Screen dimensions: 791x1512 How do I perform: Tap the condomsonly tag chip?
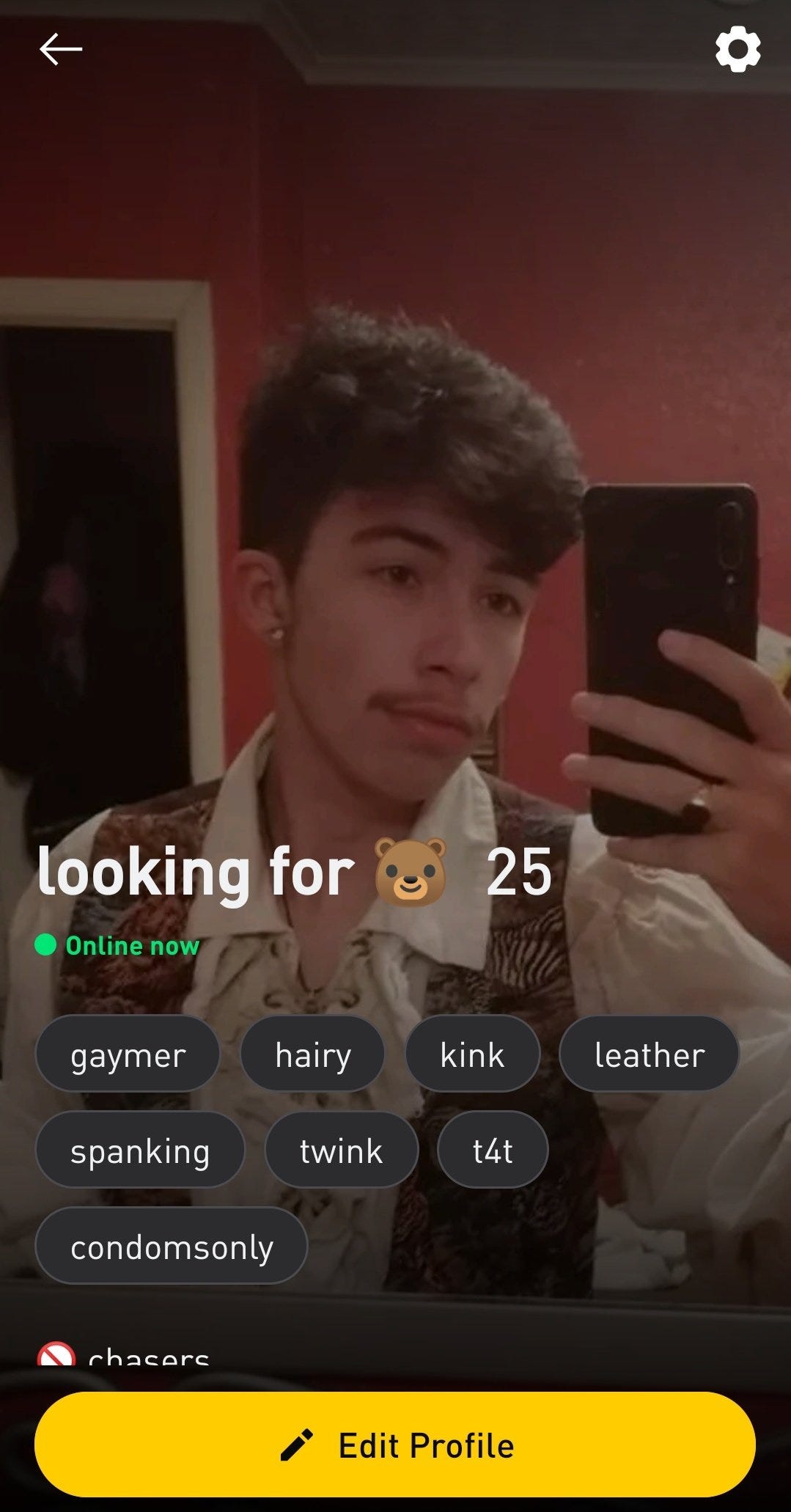[x=172, y=1246]
